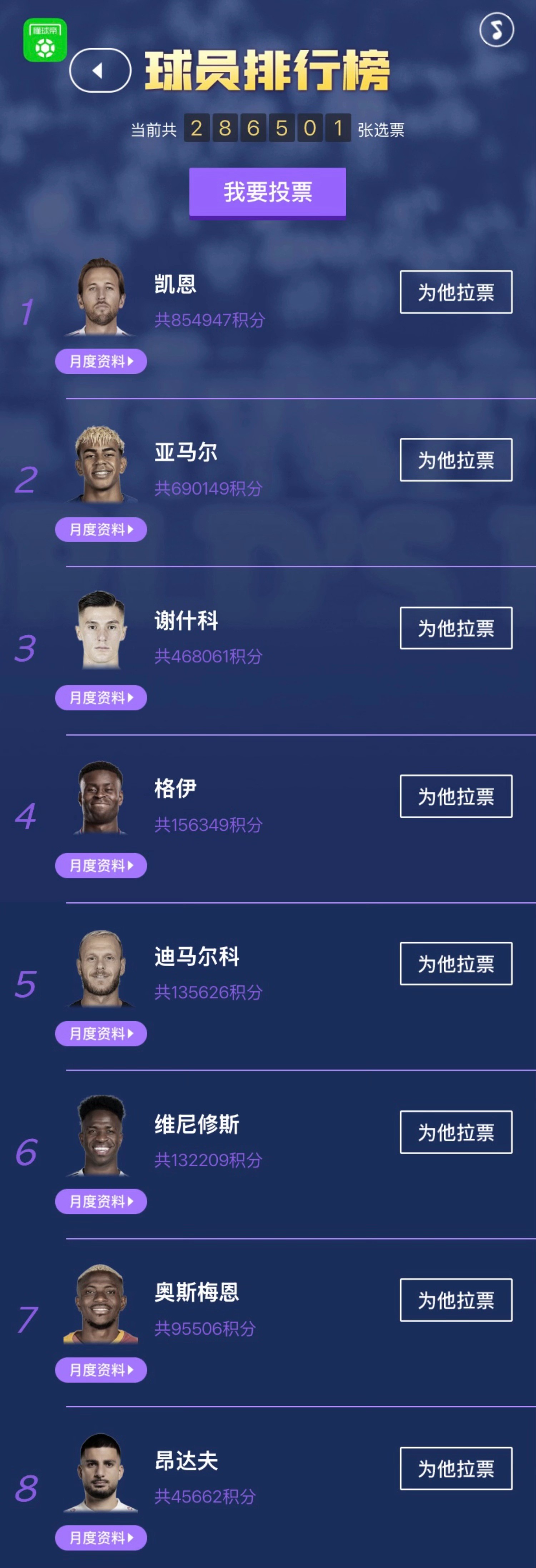
Task: Open 谢什科's monthly data
Action: click(101, 698)
